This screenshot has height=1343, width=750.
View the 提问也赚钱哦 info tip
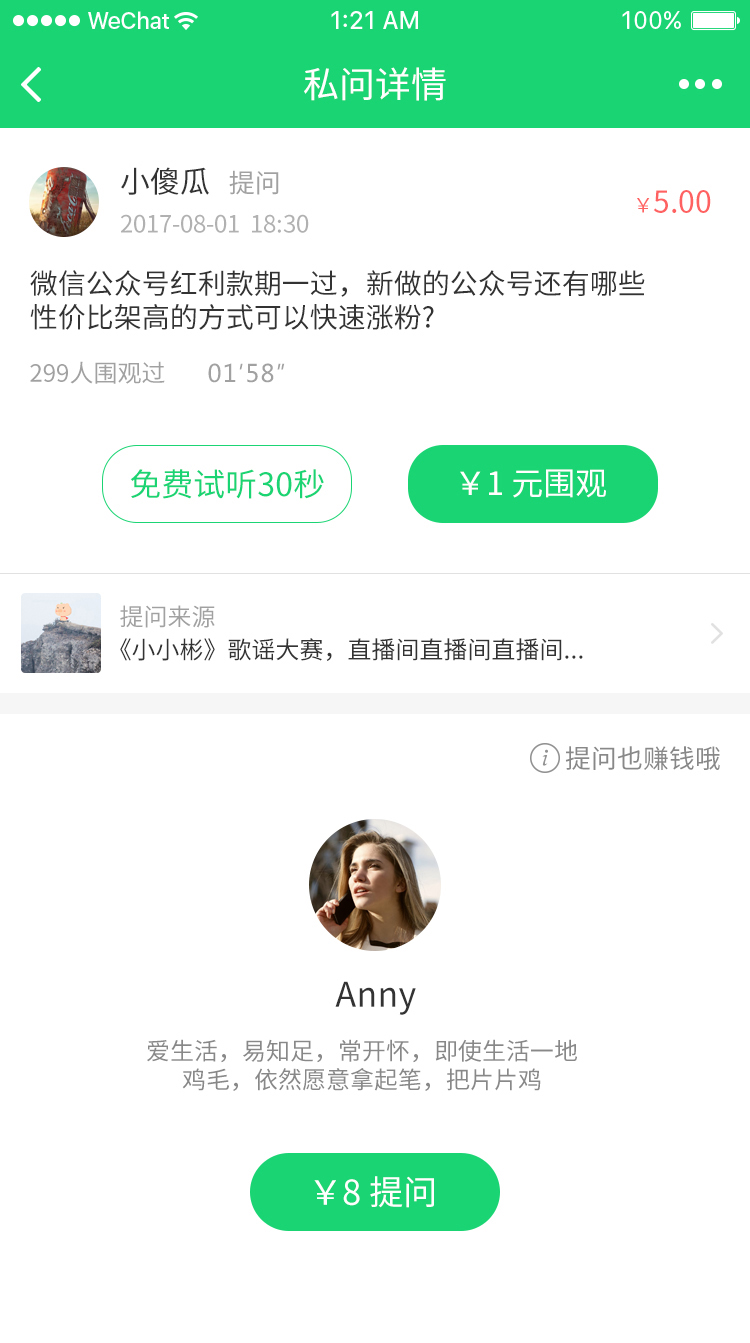coord(625,759)
